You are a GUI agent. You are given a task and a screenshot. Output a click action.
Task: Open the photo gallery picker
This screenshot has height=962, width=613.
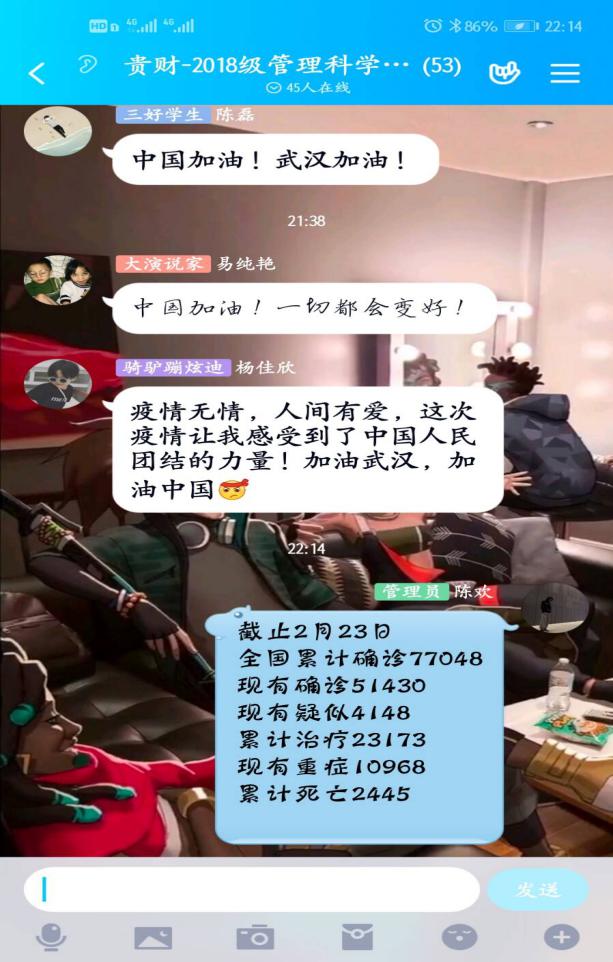click(153, 937)
